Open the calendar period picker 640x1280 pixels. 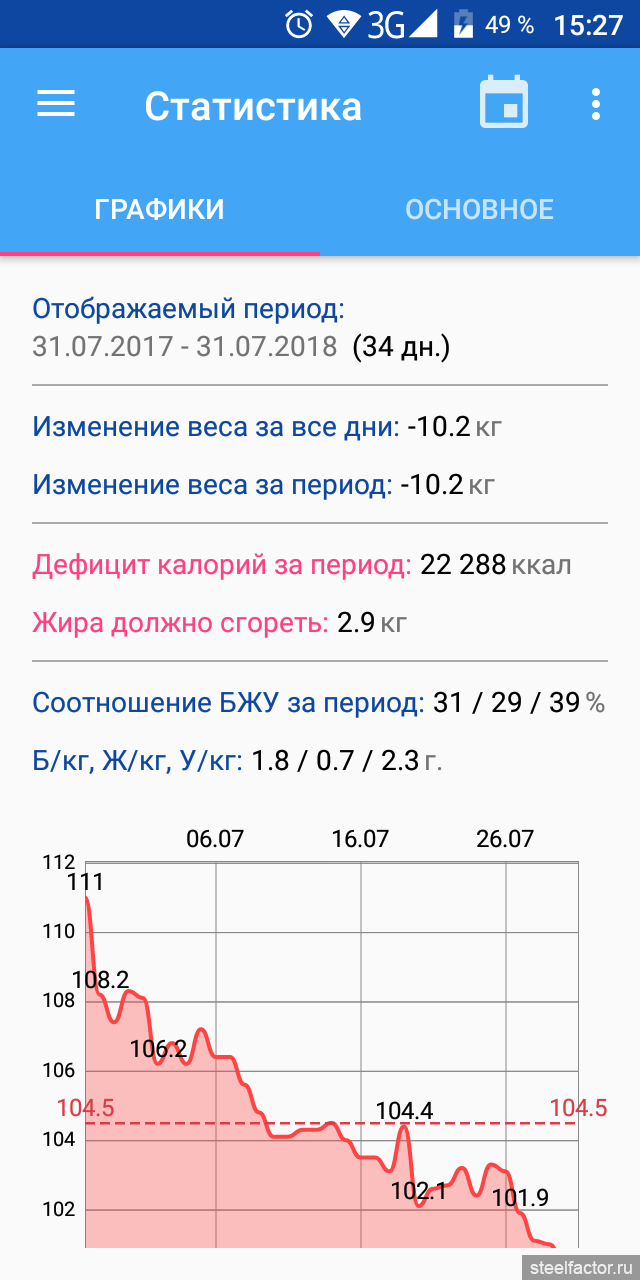click(x=504, y=102)
